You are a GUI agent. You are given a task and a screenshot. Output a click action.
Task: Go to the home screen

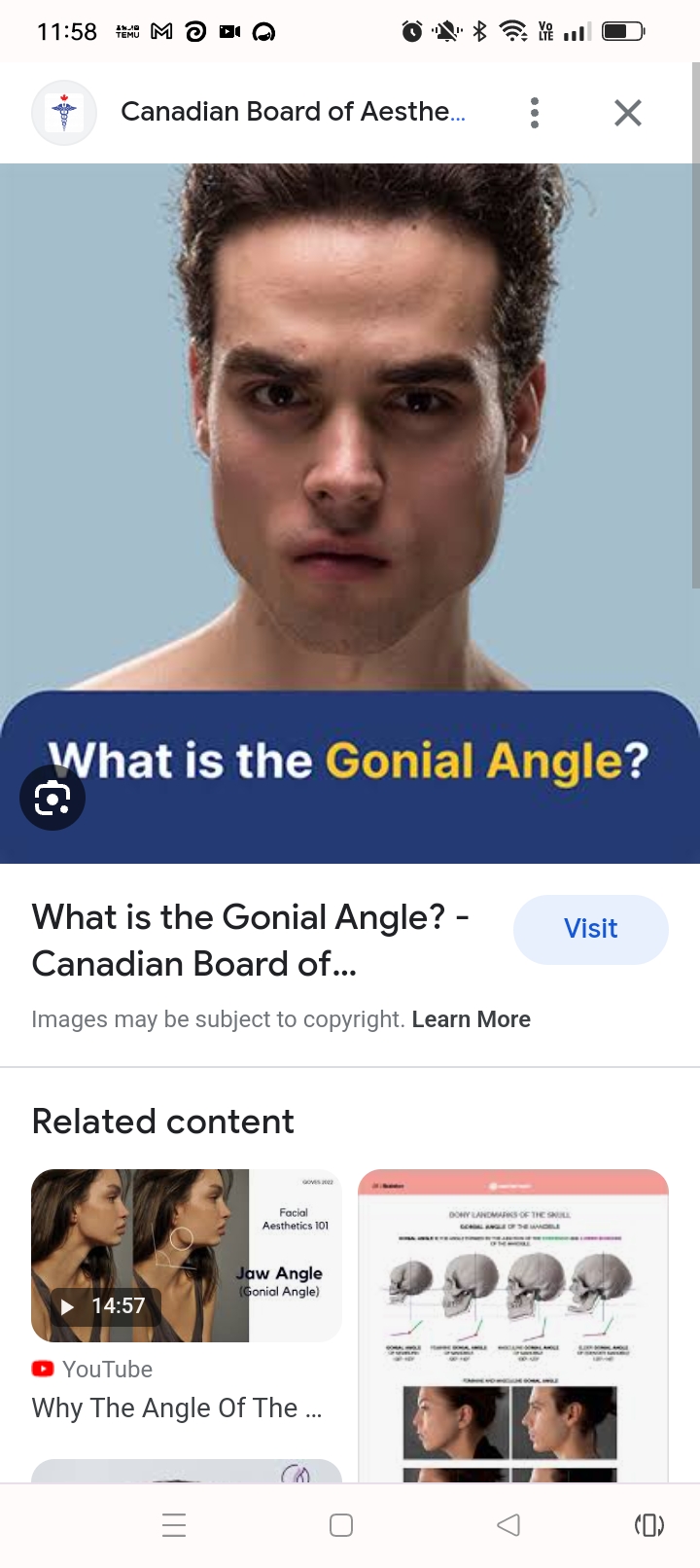pyautogui.click(x=341, y=1524)
